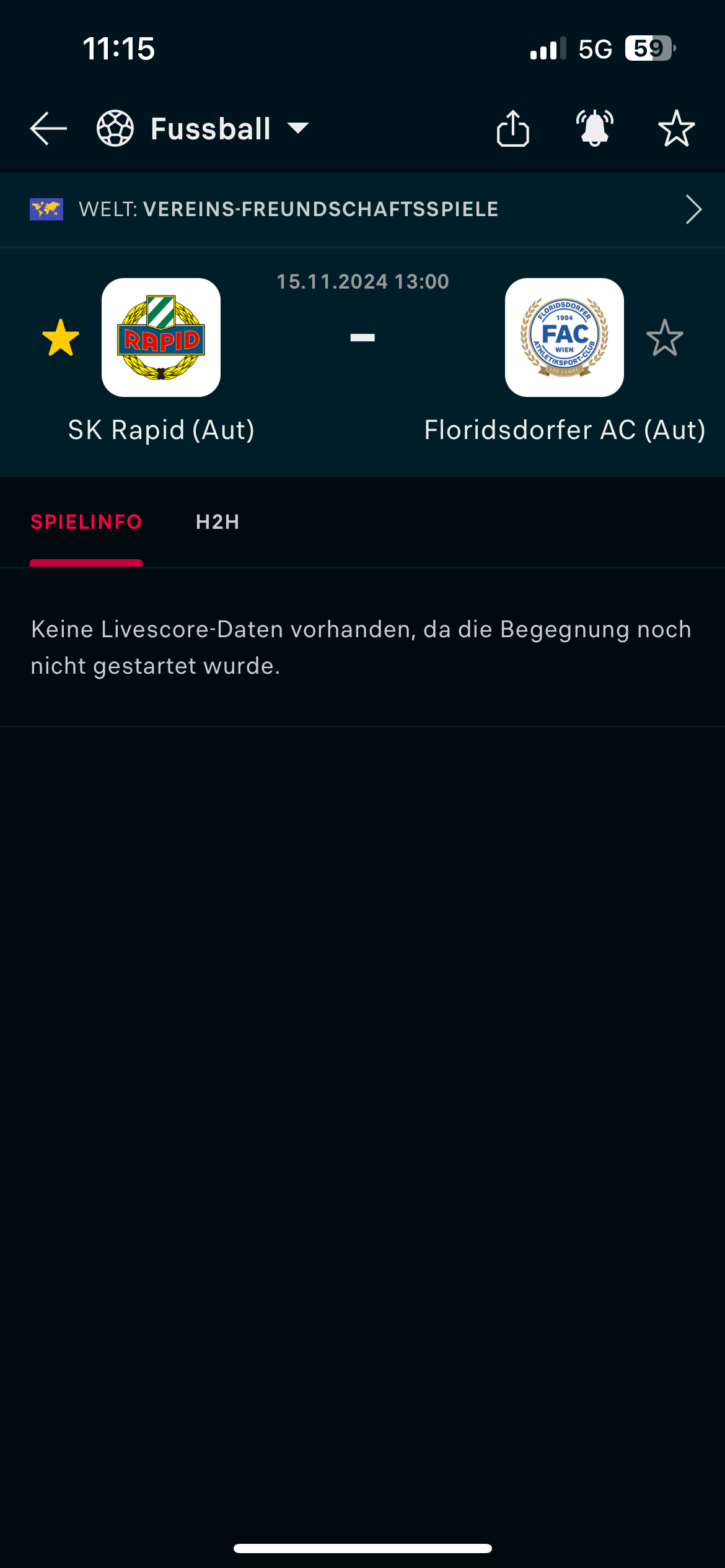Open SK Rapid team logo

[161, 338]
